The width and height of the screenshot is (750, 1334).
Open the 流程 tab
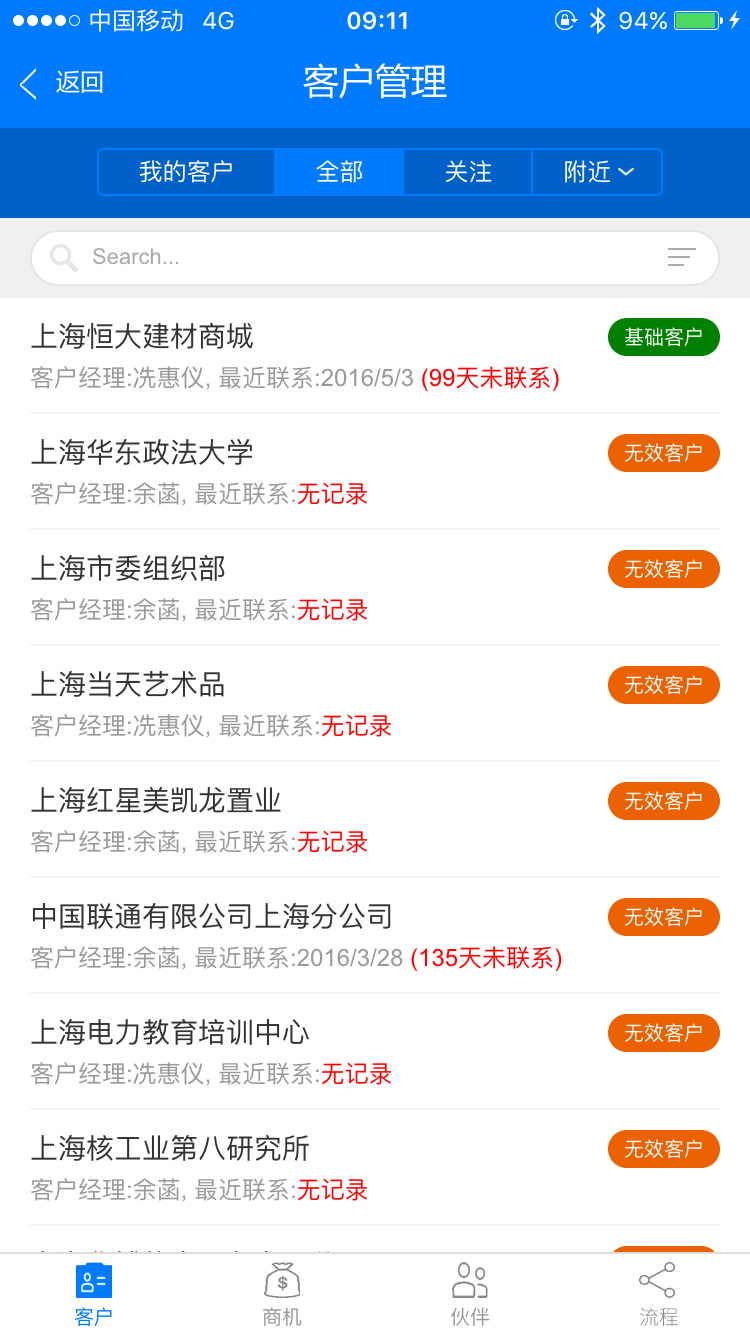coord(657,1294)
